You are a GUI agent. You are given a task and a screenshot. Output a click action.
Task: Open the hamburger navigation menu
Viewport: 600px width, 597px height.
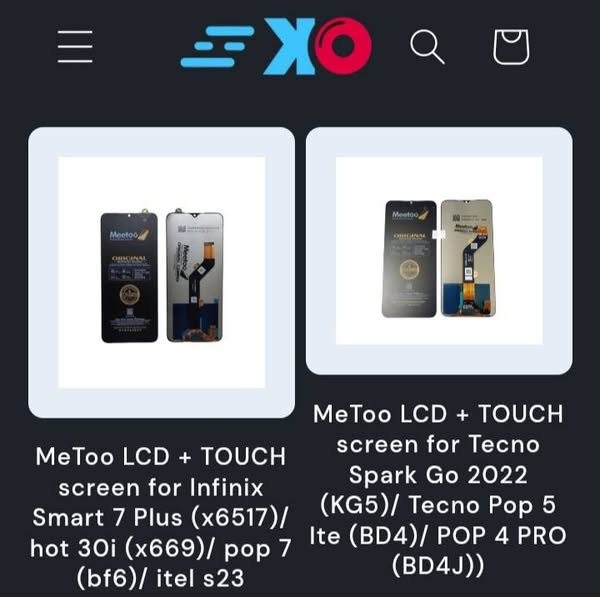pyautogui.click(x=75, y=46)
